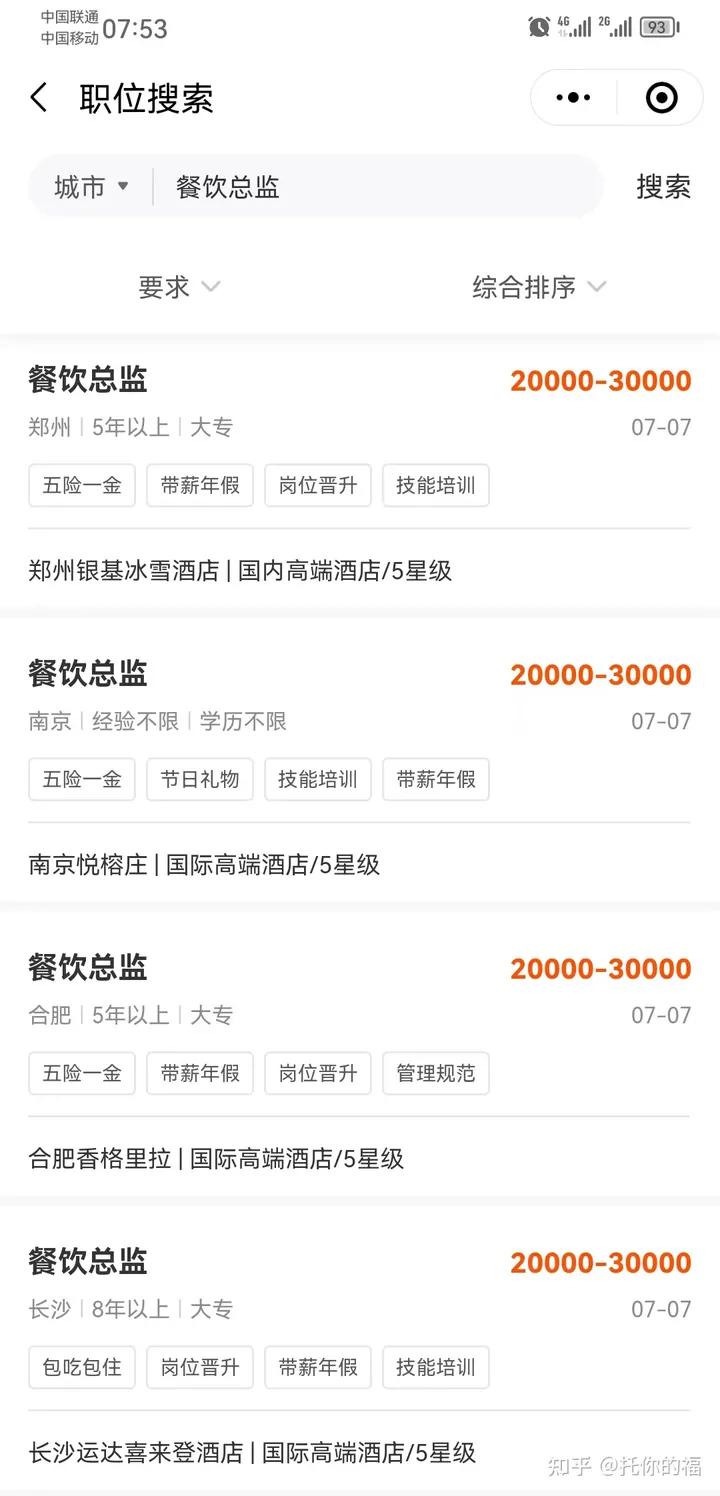
Task: Tap the 4G signal indicator
Action: 576,26
